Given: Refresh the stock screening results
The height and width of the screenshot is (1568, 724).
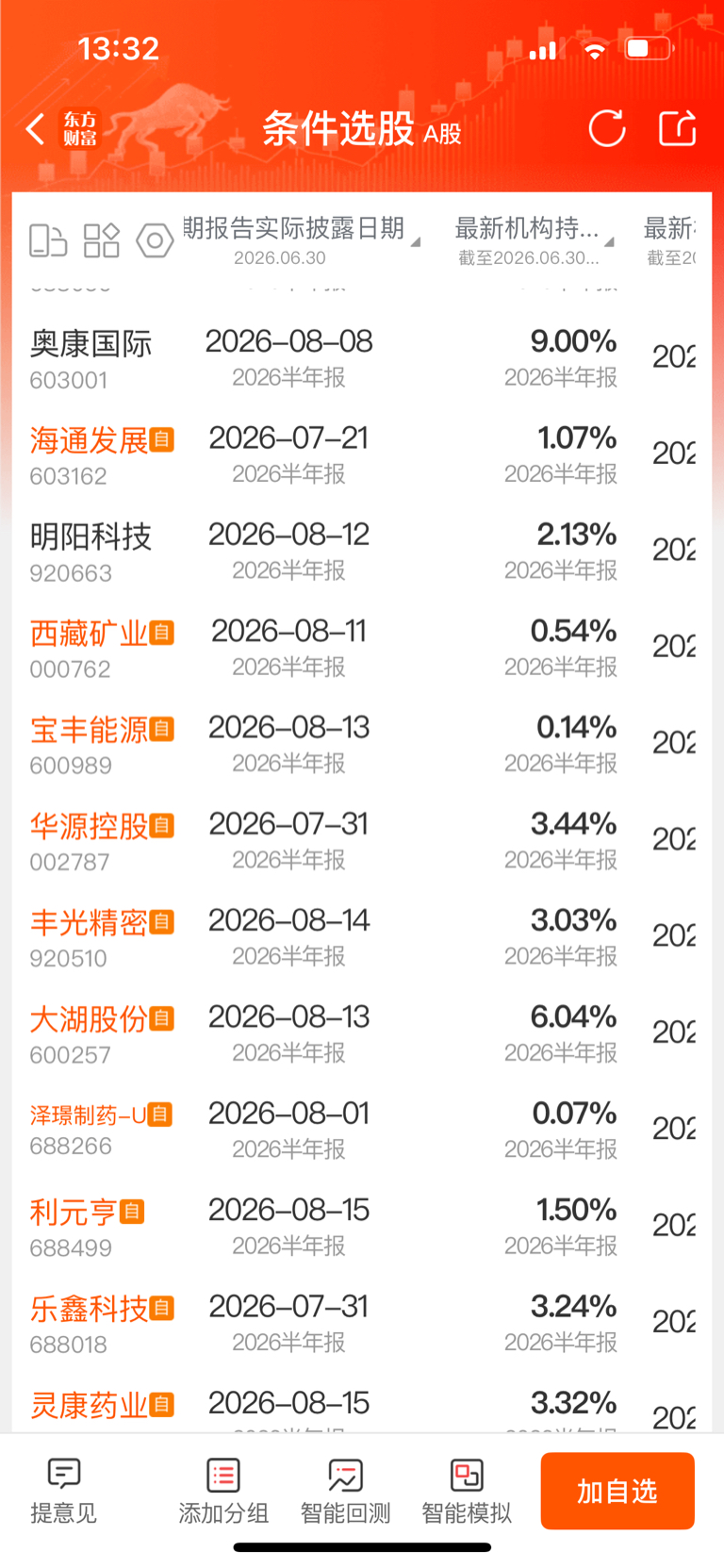Looking at the screenshot, I should (607, 128).
